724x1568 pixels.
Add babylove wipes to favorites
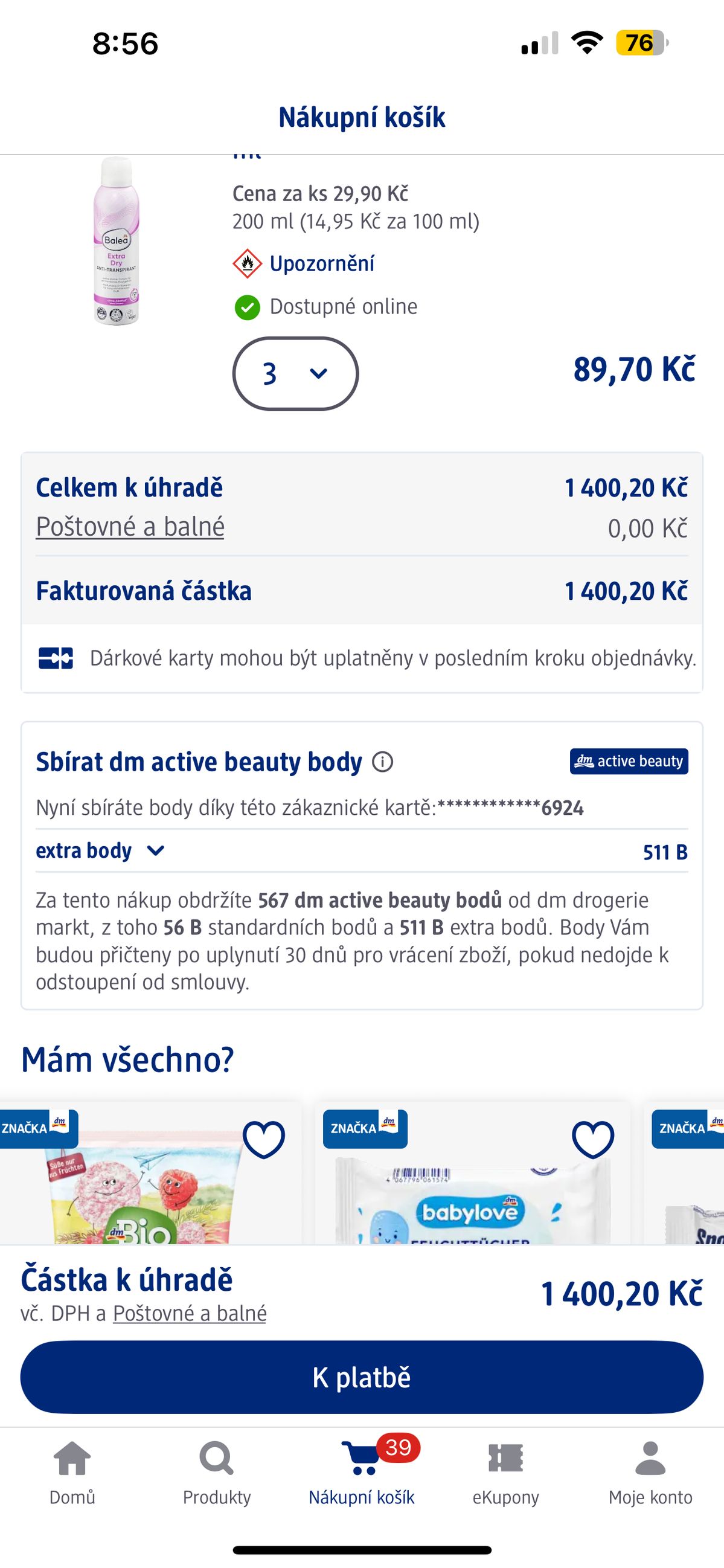click(593, 1139)
